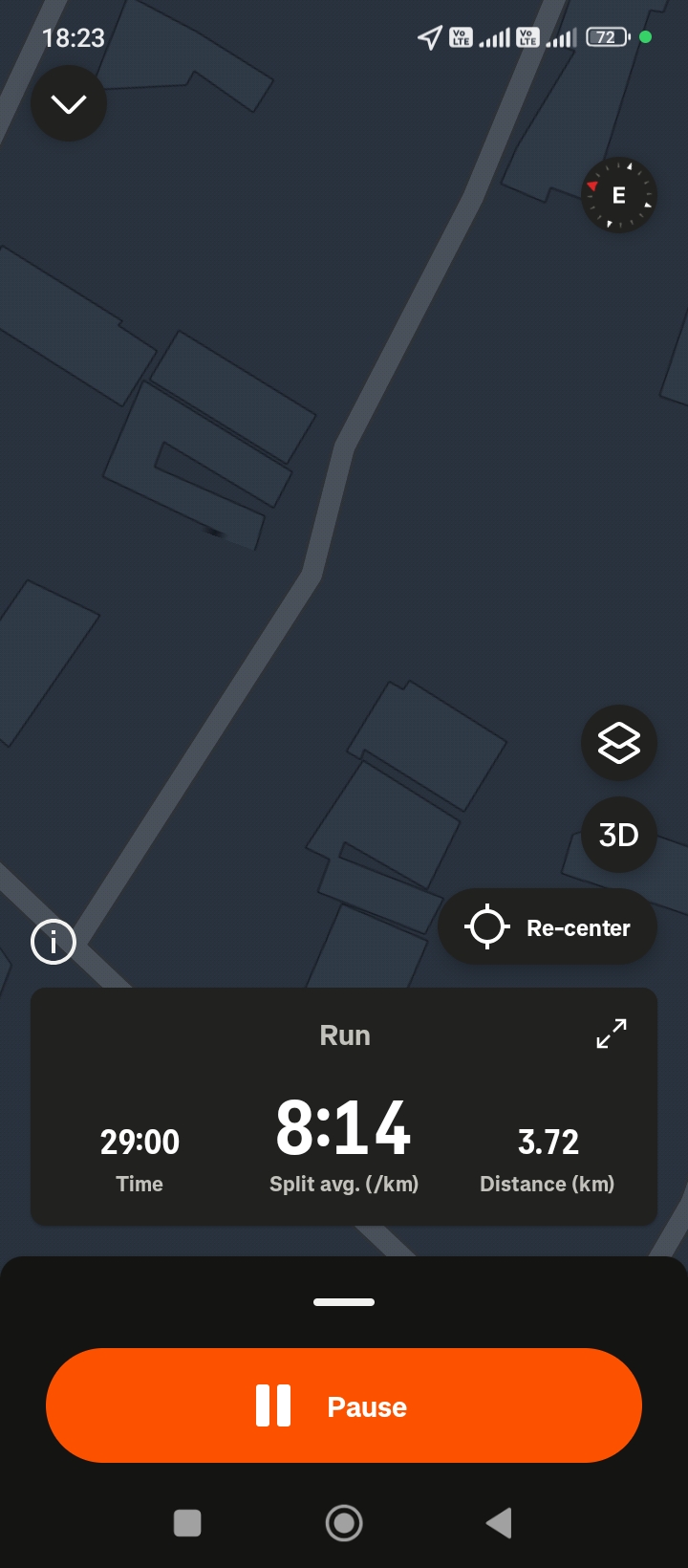Screen dimensions: 688x1568
Task: Switch the map to 3D view
Action: coord(618,835)
